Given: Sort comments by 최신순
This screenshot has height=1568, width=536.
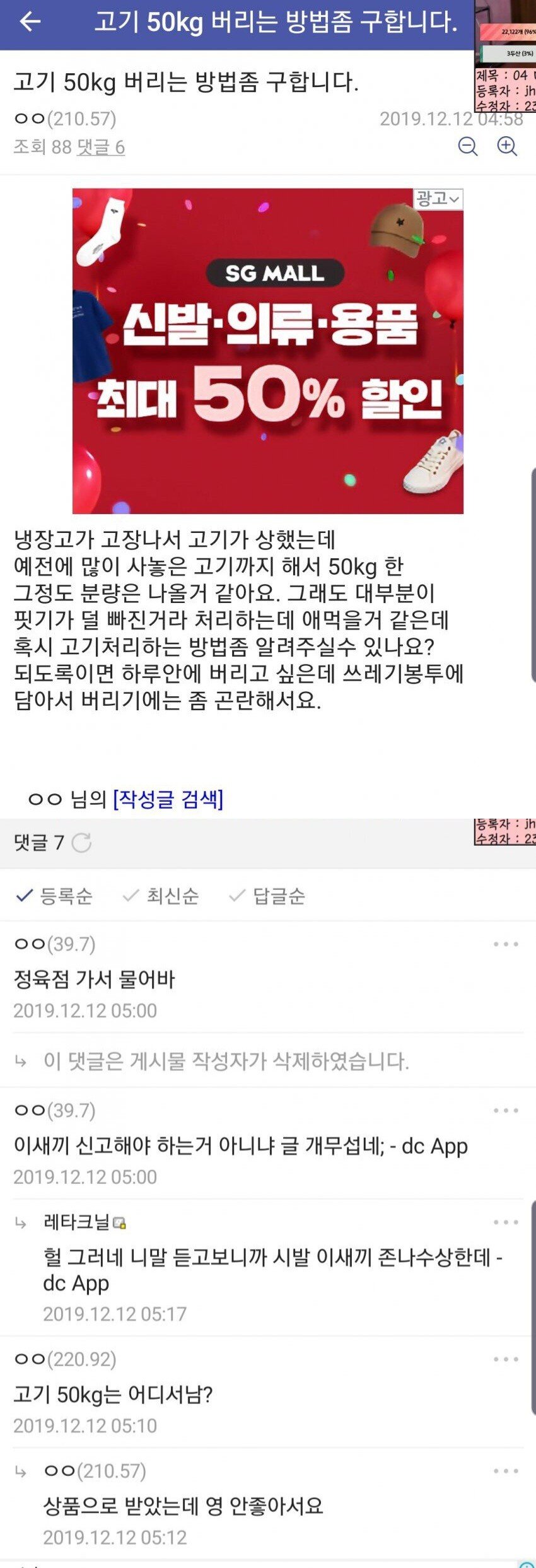Looking at the screenshot, I should pyautogui.click(x=161, y=896).
